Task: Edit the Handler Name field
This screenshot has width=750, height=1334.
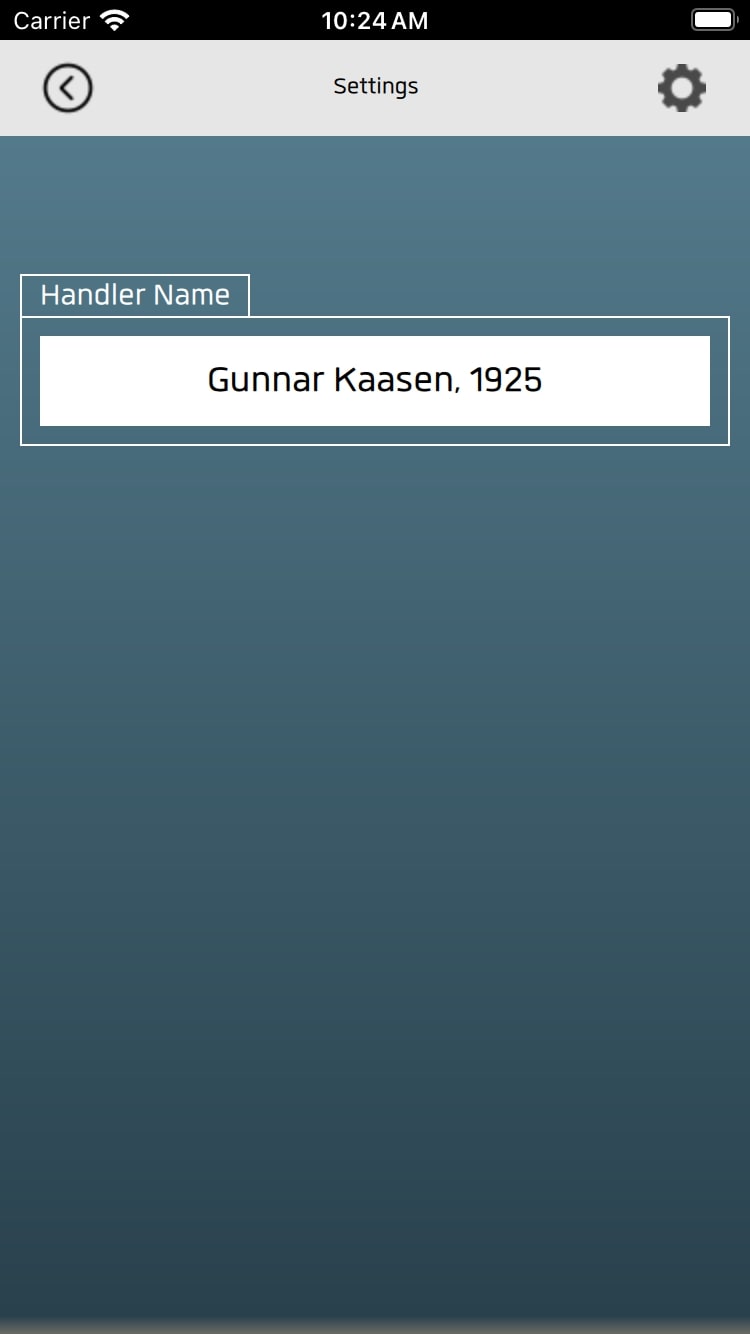Action: pyautogui.click(x=375, y=381)
